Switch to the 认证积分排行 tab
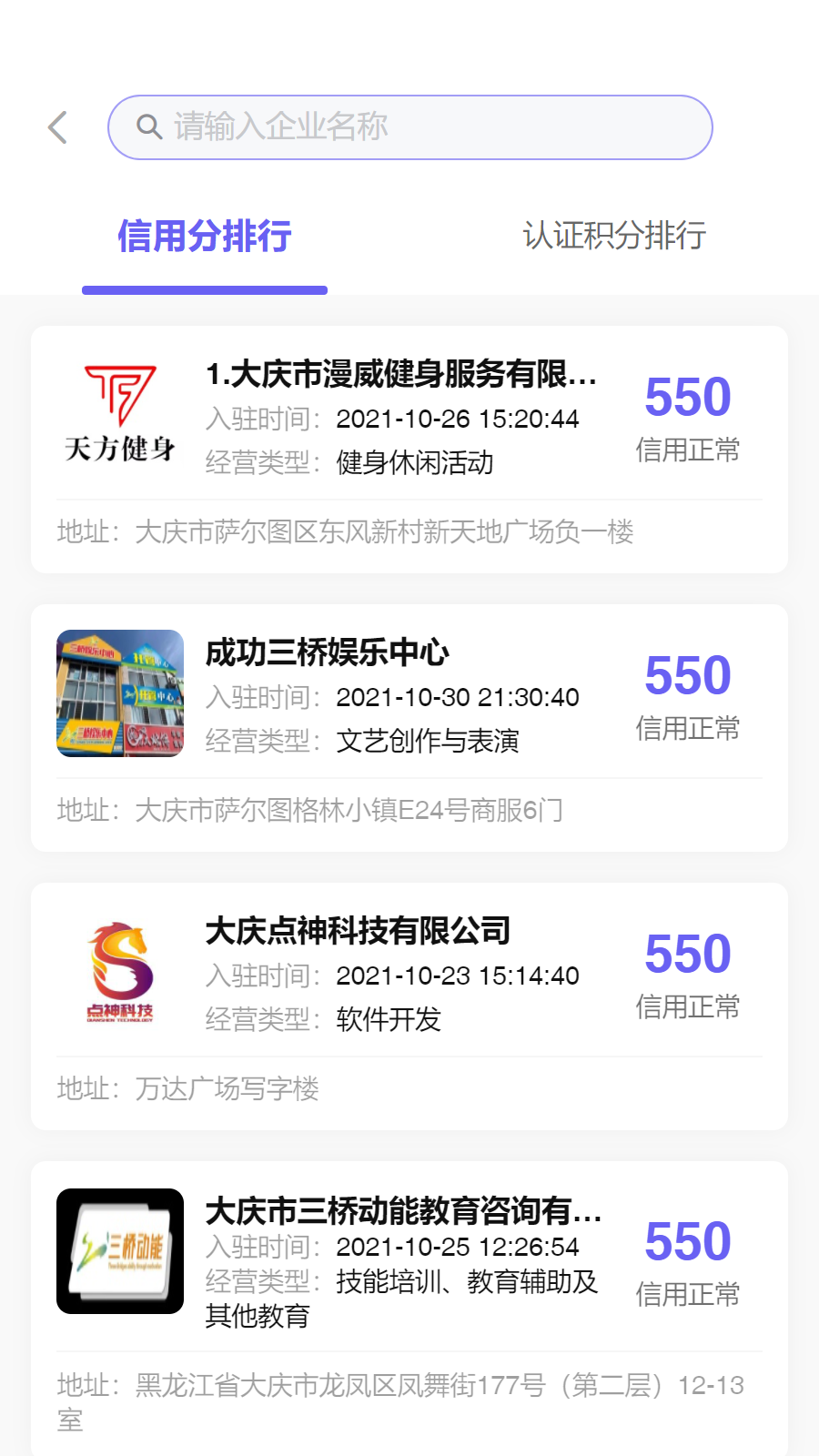This screenshot has width=819, height=1456. (x=614, y=236)
